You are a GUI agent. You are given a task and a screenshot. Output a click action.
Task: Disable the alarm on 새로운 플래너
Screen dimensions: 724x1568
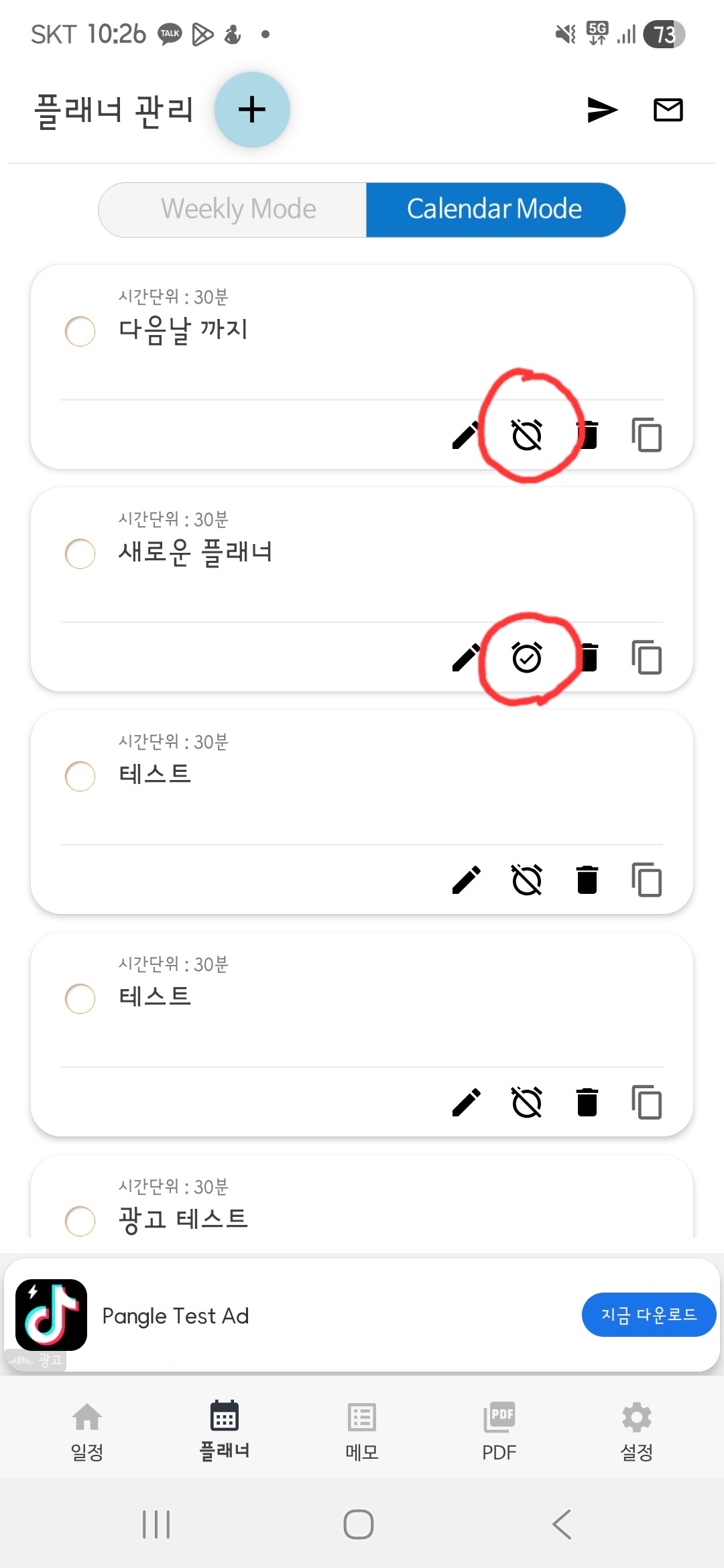click(x=527, y=658)
